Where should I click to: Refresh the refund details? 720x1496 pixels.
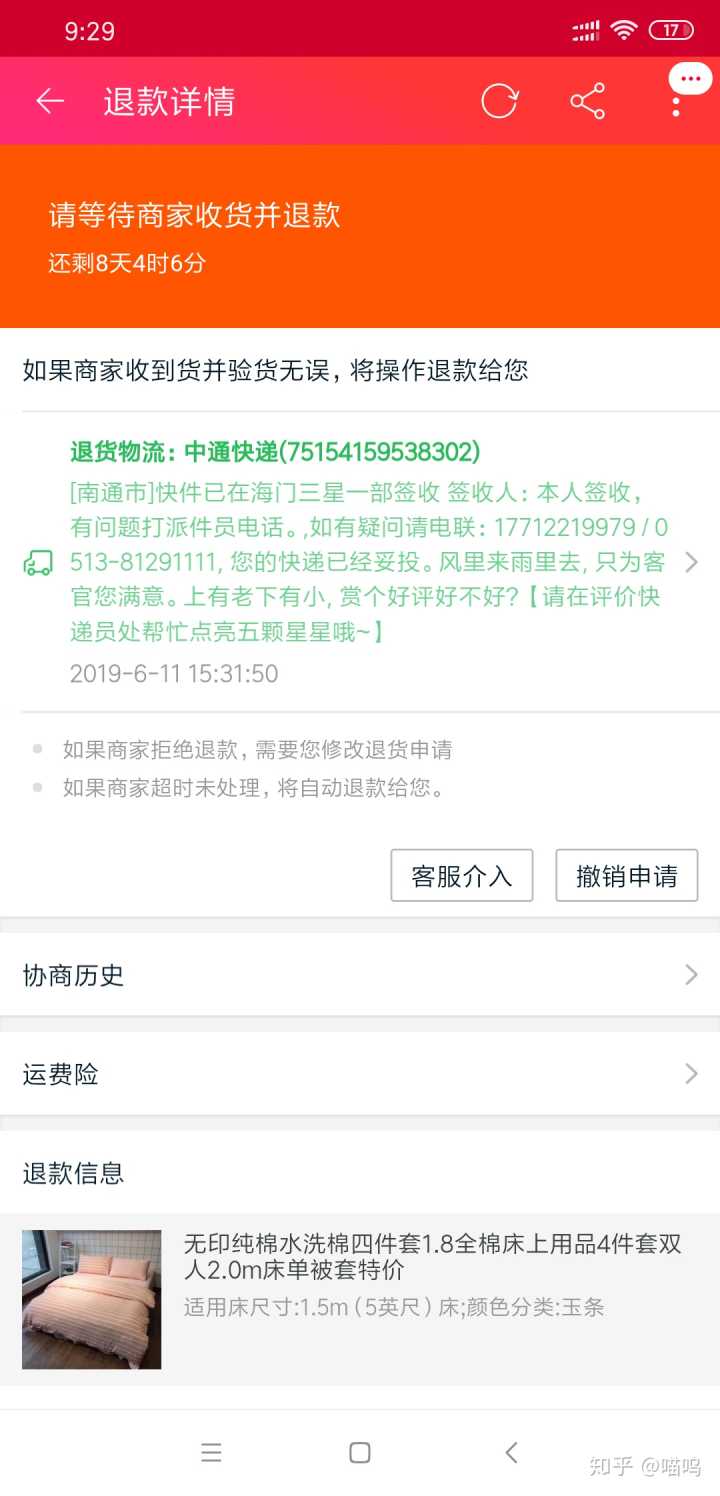coord(499,101)
